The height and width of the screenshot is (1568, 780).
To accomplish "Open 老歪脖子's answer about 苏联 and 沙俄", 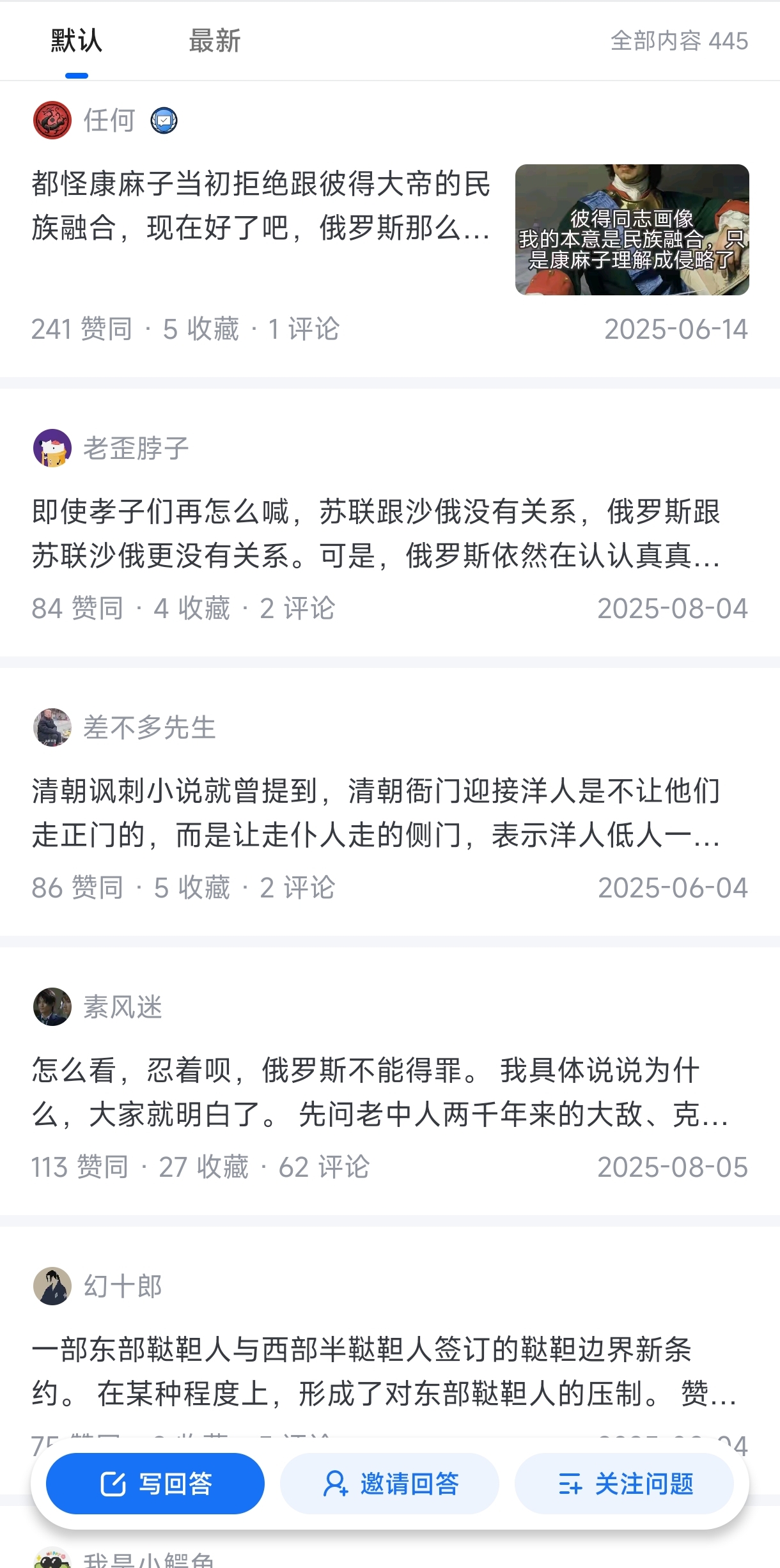I will click(377, 534).
